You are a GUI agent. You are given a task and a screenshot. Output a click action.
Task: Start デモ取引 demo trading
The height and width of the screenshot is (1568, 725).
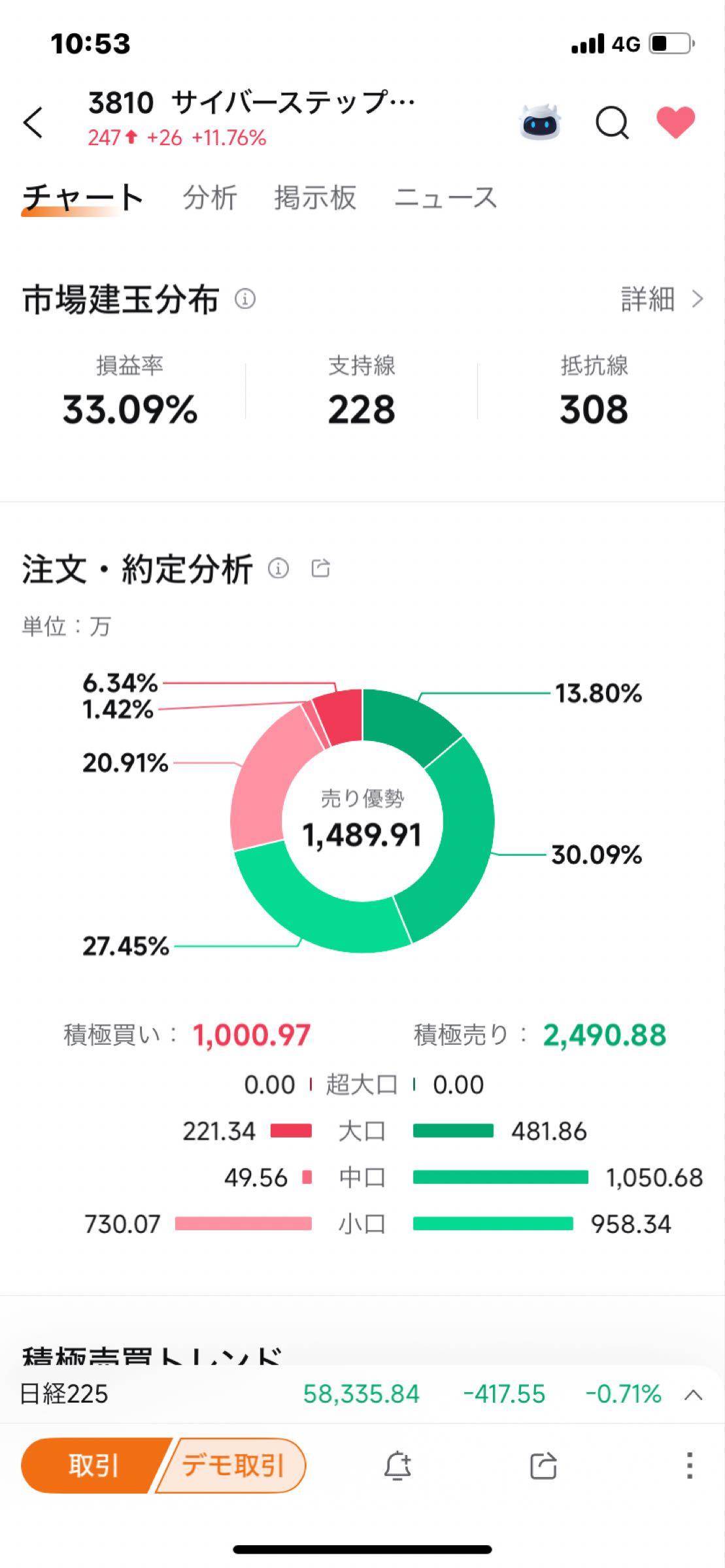(233, 1465)
